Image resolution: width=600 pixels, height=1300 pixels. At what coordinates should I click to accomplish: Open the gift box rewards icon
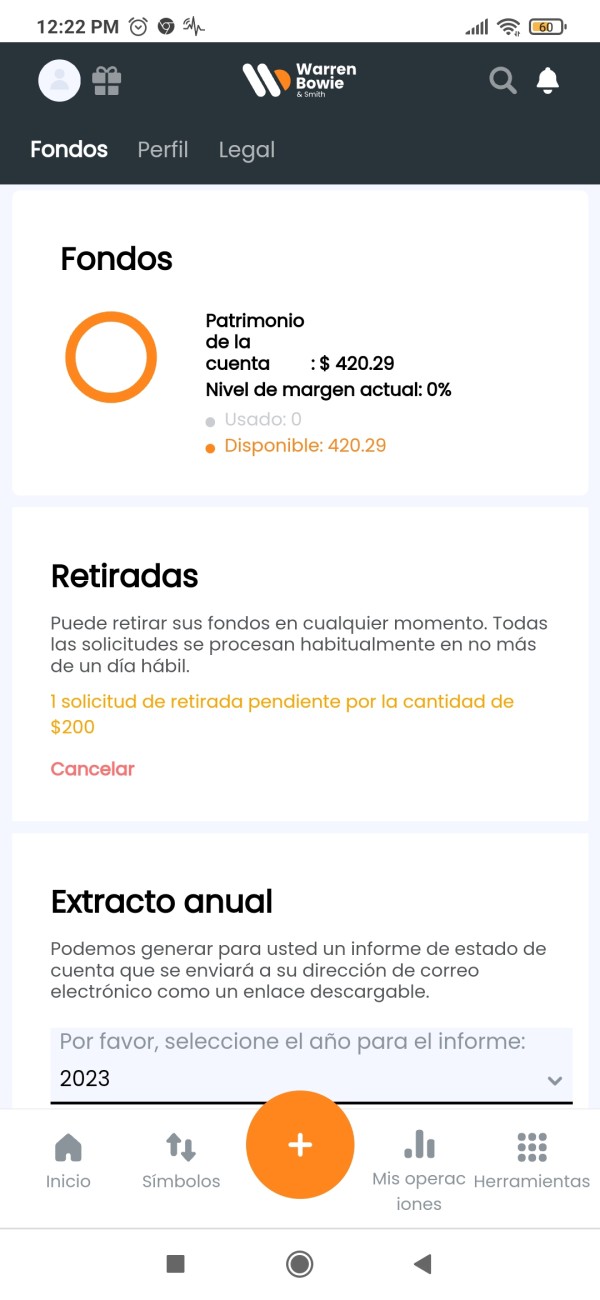[107, 80]
